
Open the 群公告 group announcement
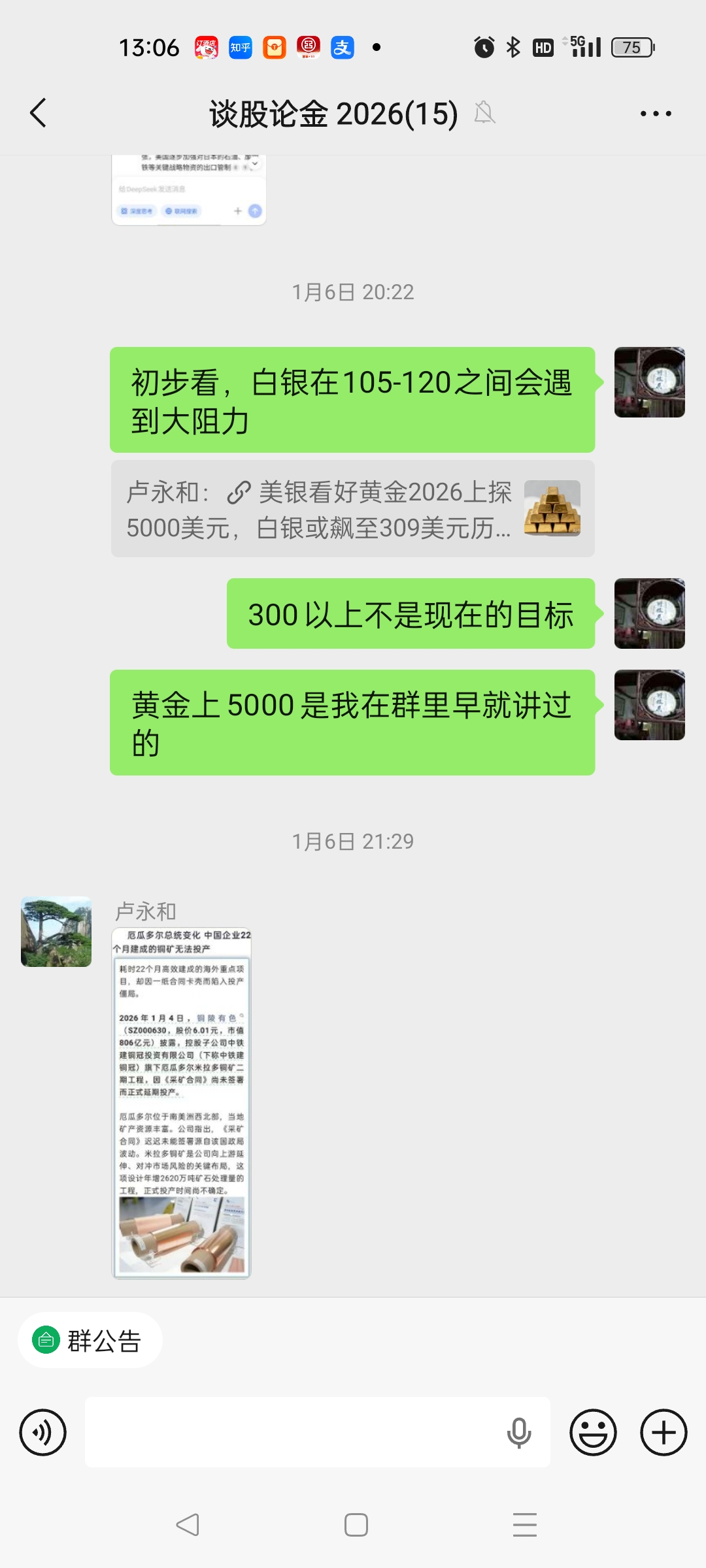(90, 1341)
